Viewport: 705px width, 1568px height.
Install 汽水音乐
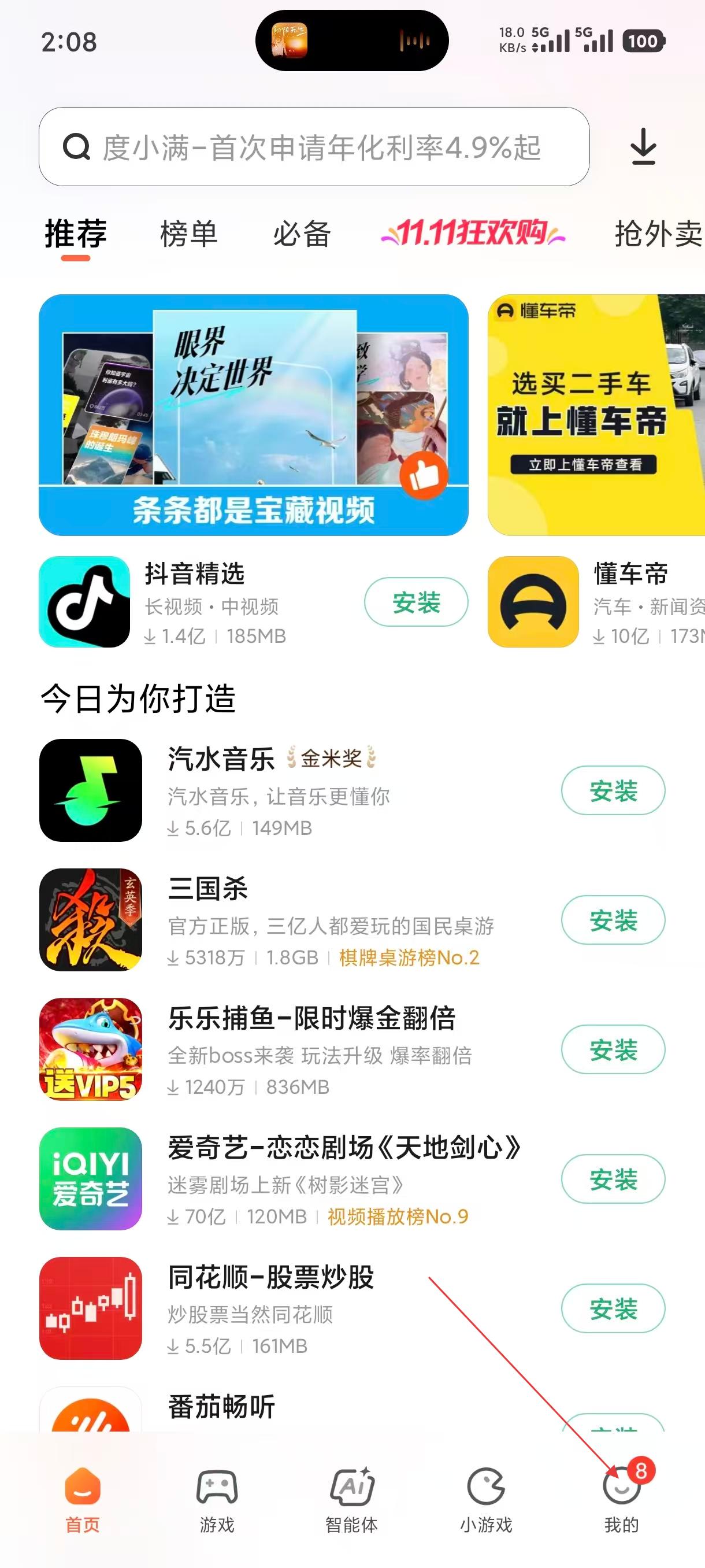tap(613, 790)
